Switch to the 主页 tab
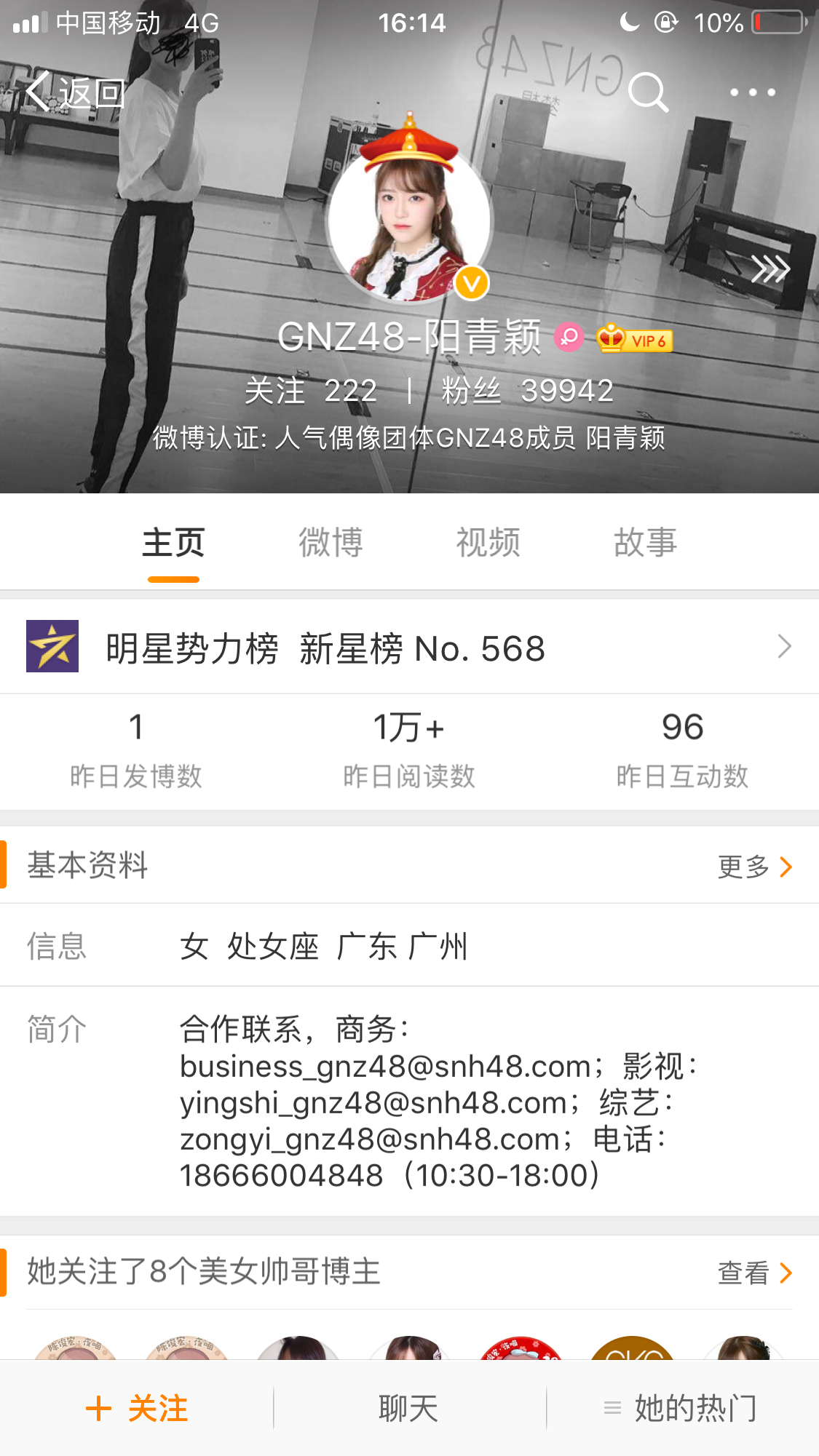This screenshot has width=819, height=1456. [x=173, y=543]
